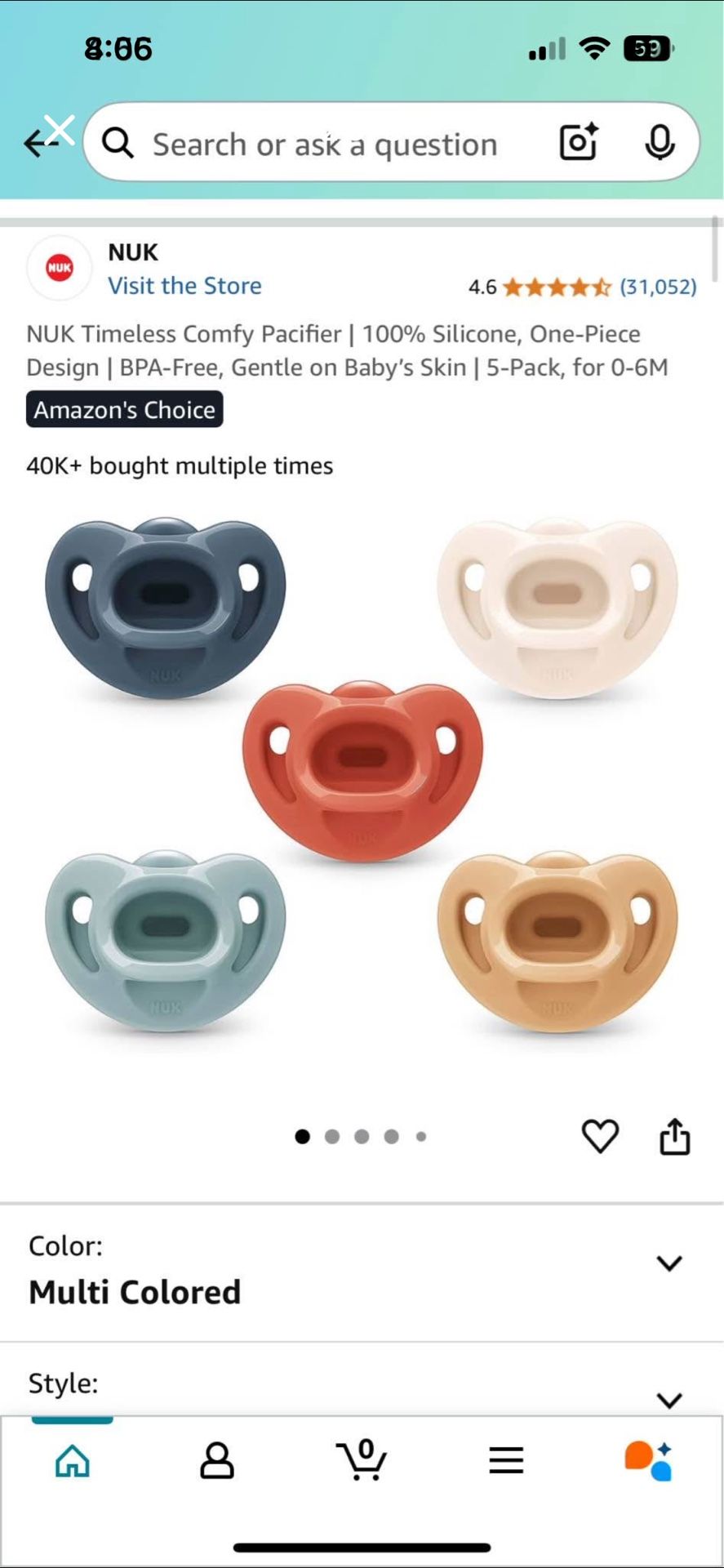This screenshot has width=724, height=1568.
Task: Open the shopping cart
Action: 362,1460
